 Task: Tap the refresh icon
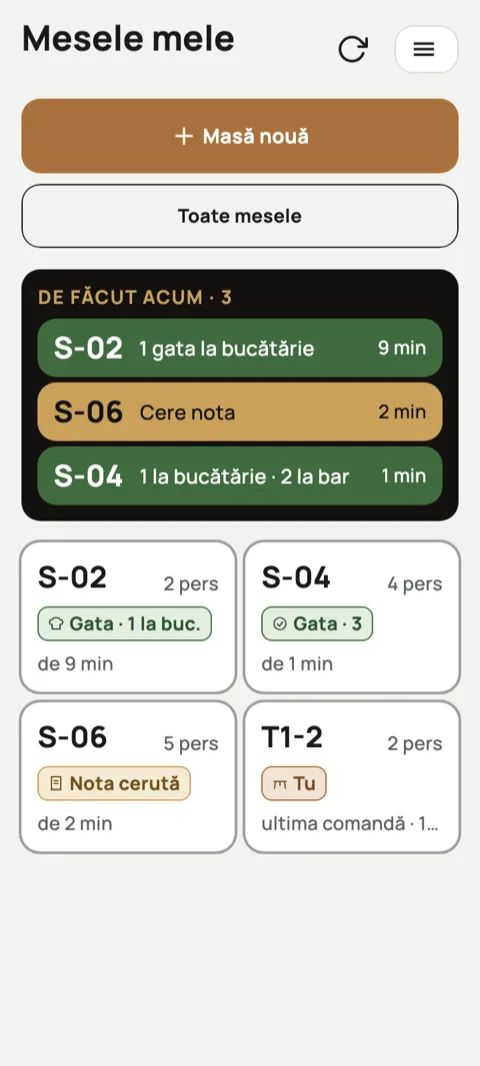(x=353, y=49)
